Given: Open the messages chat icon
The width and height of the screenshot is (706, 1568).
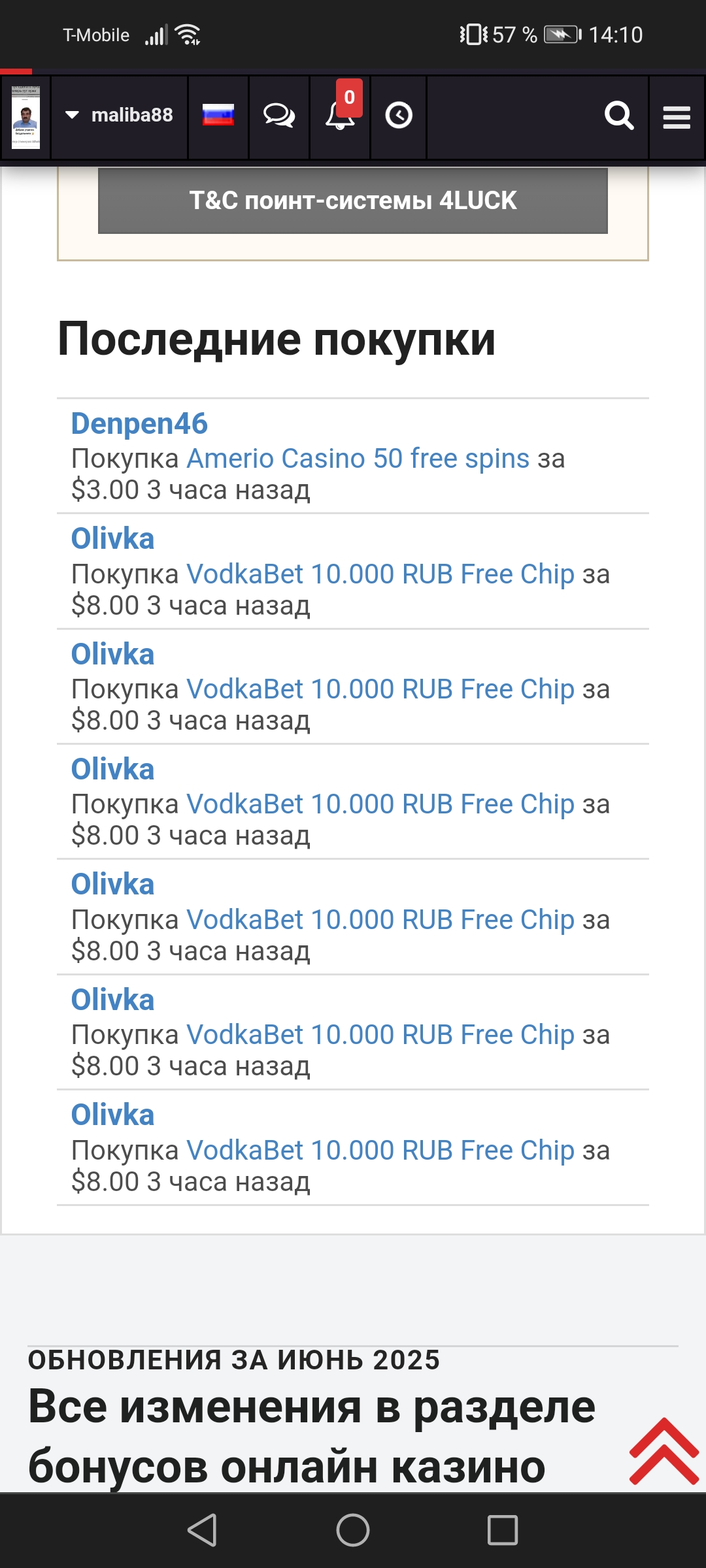Looking at the screenshot, I should (279, 116).
